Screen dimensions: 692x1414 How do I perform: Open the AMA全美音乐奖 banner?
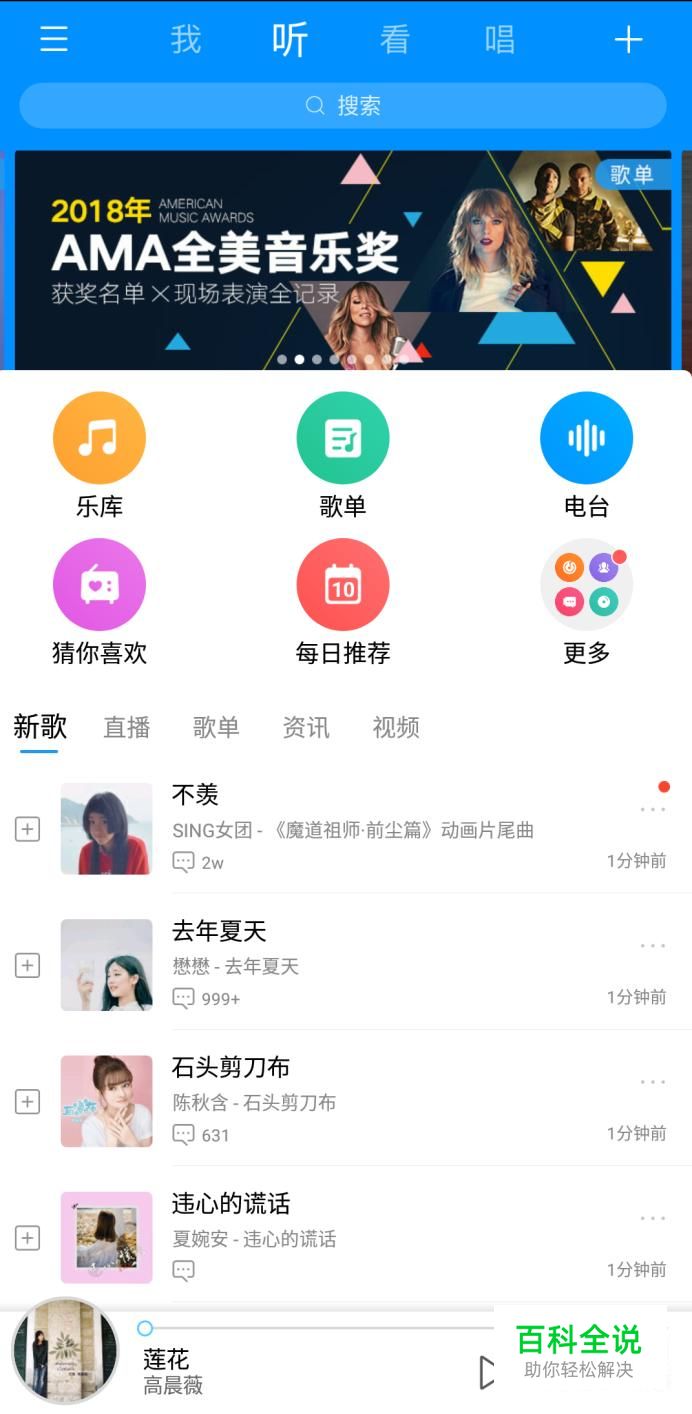pyautogui.click(x=343, y=260)
